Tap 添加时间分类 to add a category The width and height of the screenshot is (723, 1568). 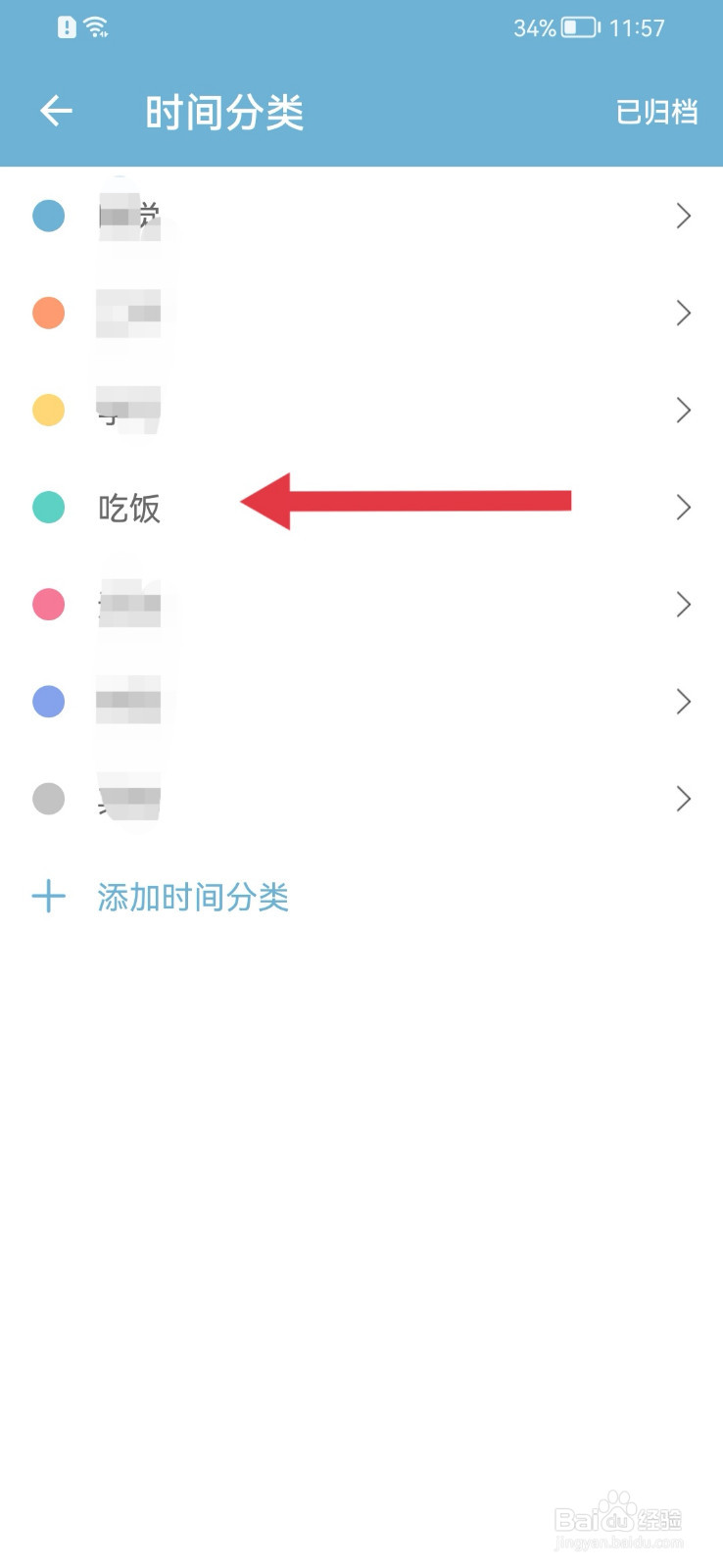tap(193, 897)
